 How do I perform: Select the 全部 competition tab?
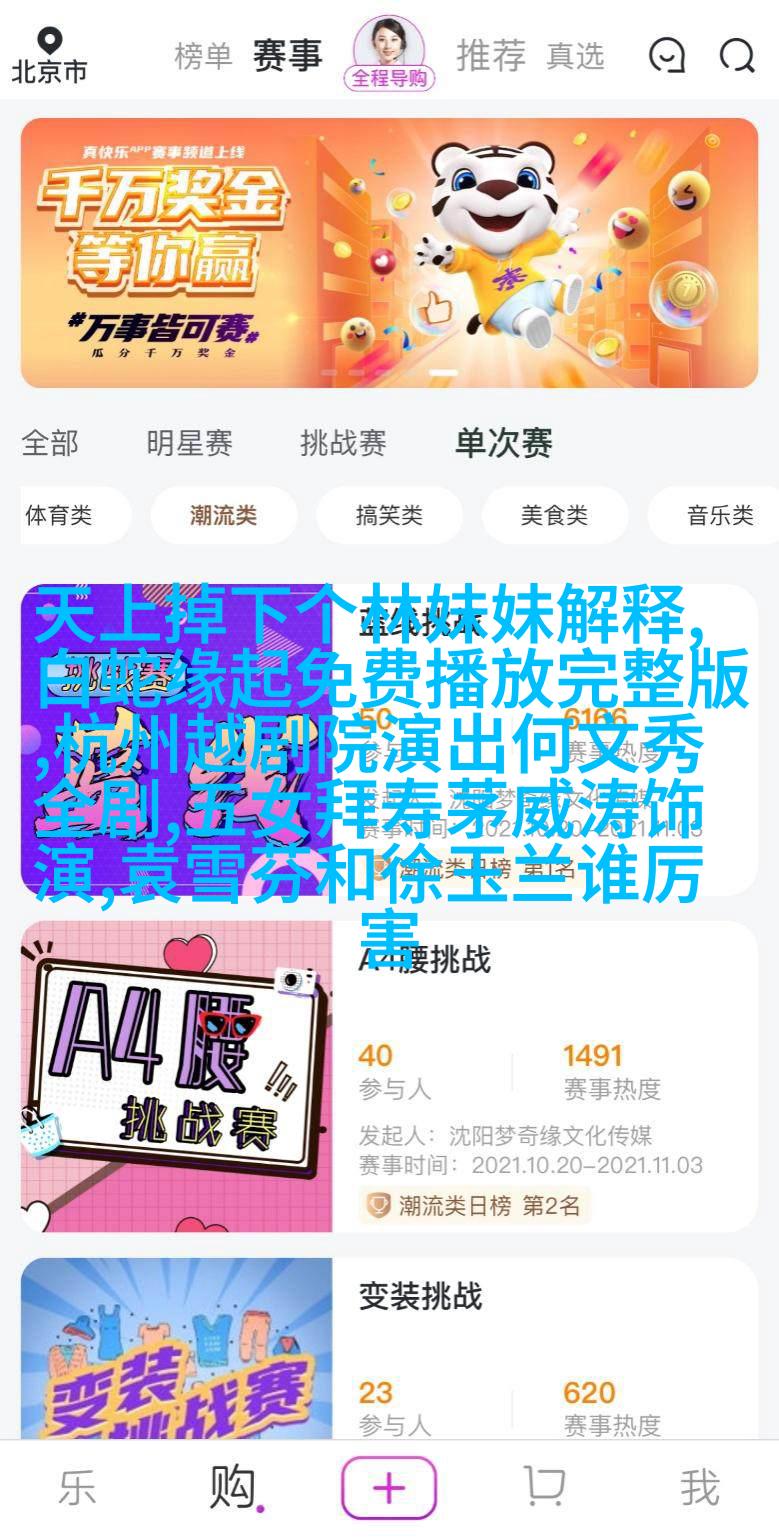pyautogui.click(x=50, y=443)
